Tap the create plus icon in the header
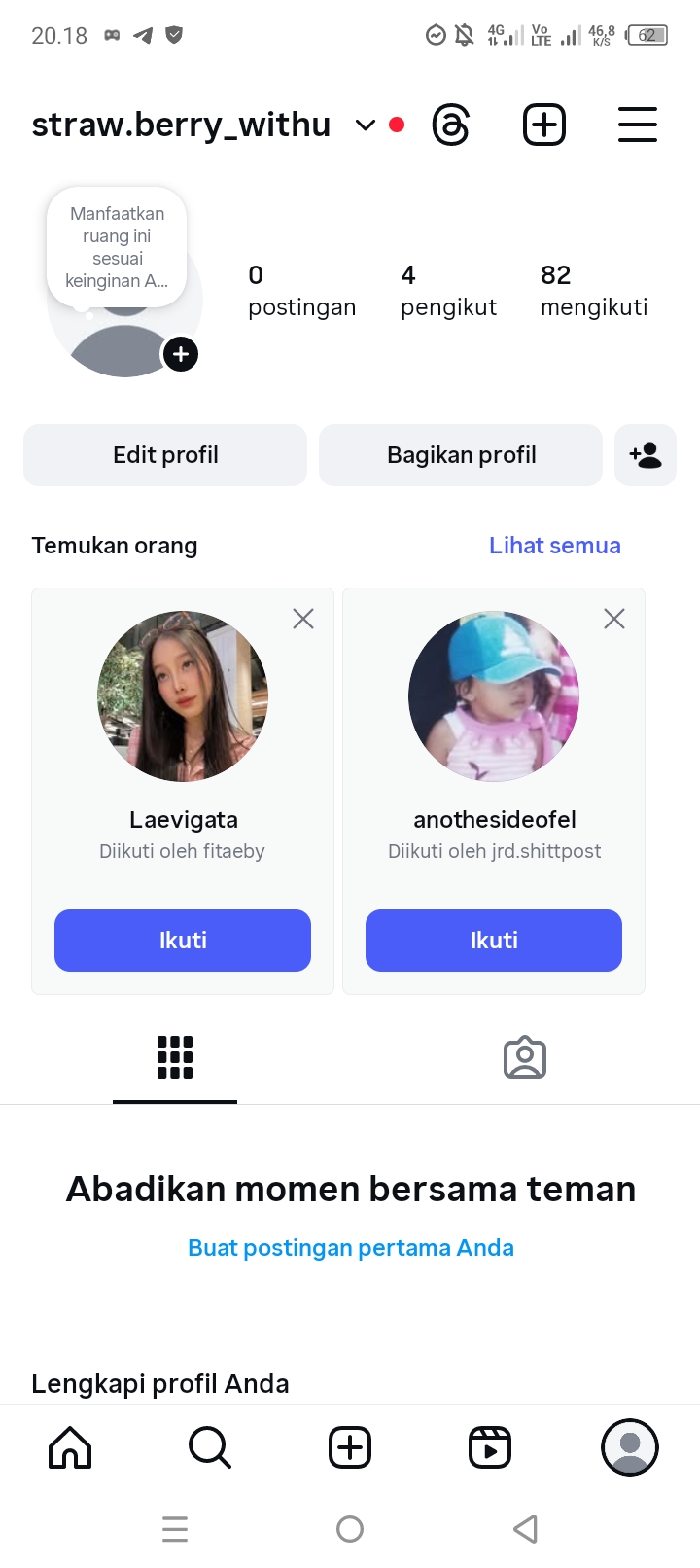 pos(544,125)
